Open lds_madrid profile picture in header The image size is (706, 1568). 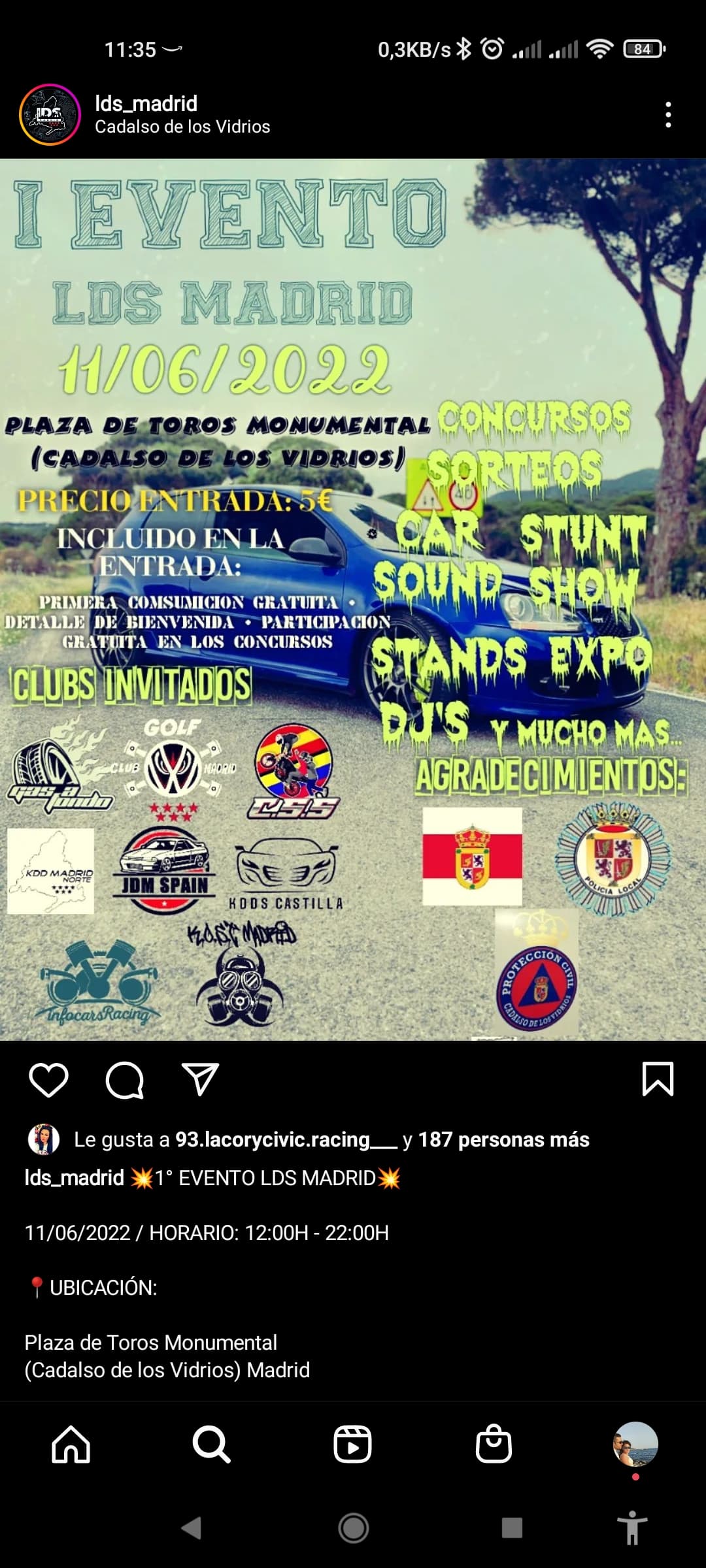point(50,115)
